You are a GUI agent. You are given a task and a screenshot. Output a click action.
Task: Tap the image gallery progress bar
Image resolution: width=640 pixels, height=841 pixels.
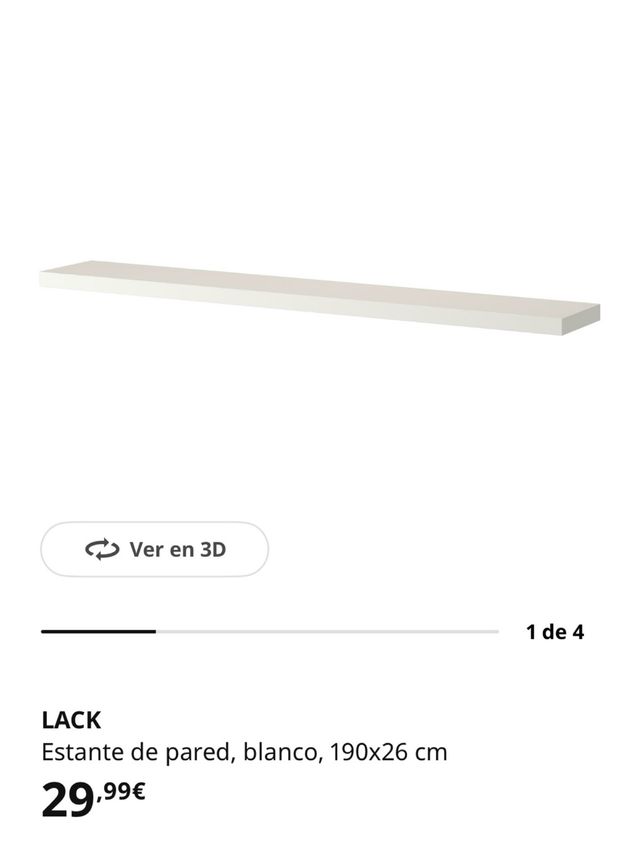(270, 632)
